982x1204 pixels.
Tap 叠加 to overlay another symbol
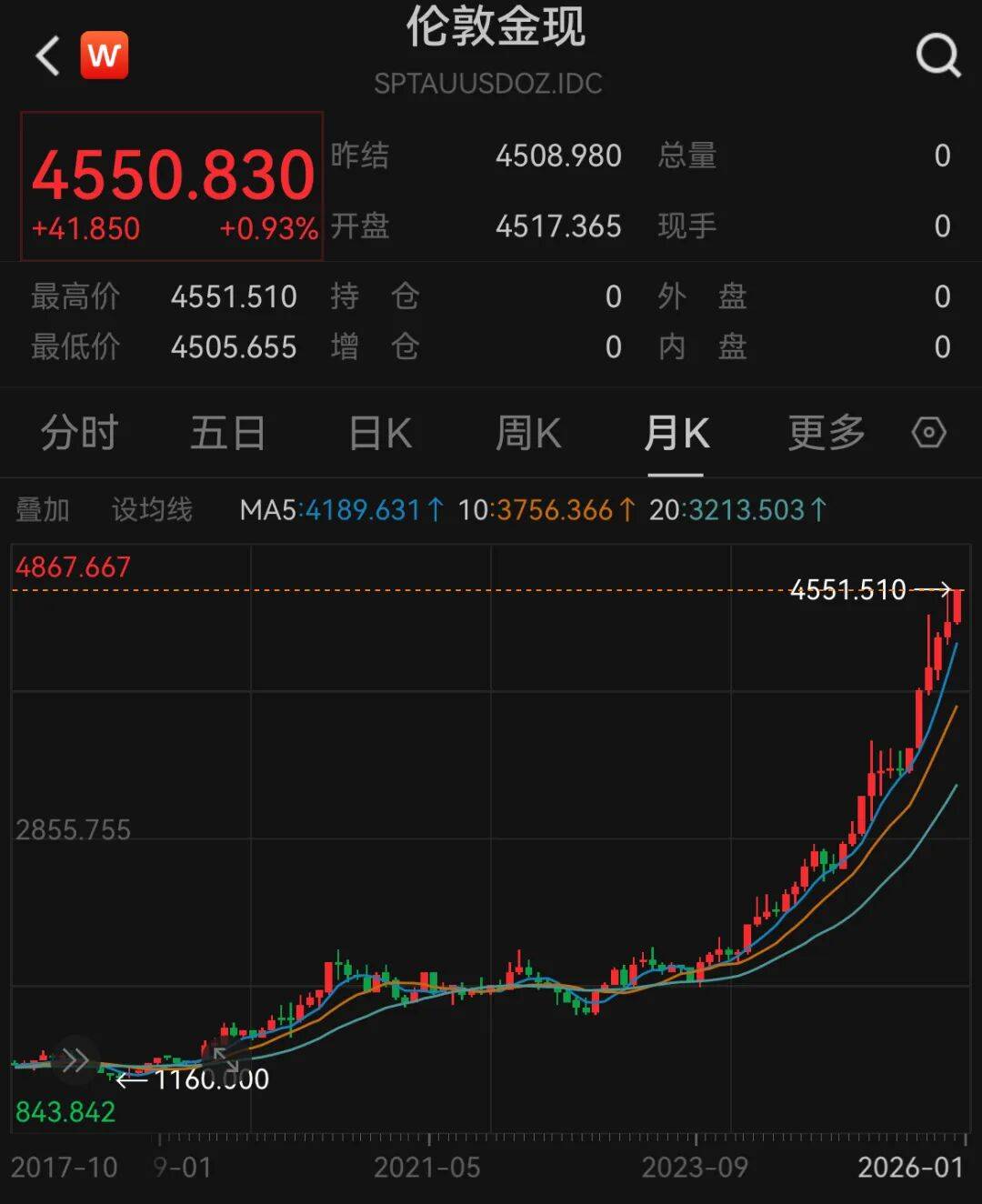coord(43,510)
